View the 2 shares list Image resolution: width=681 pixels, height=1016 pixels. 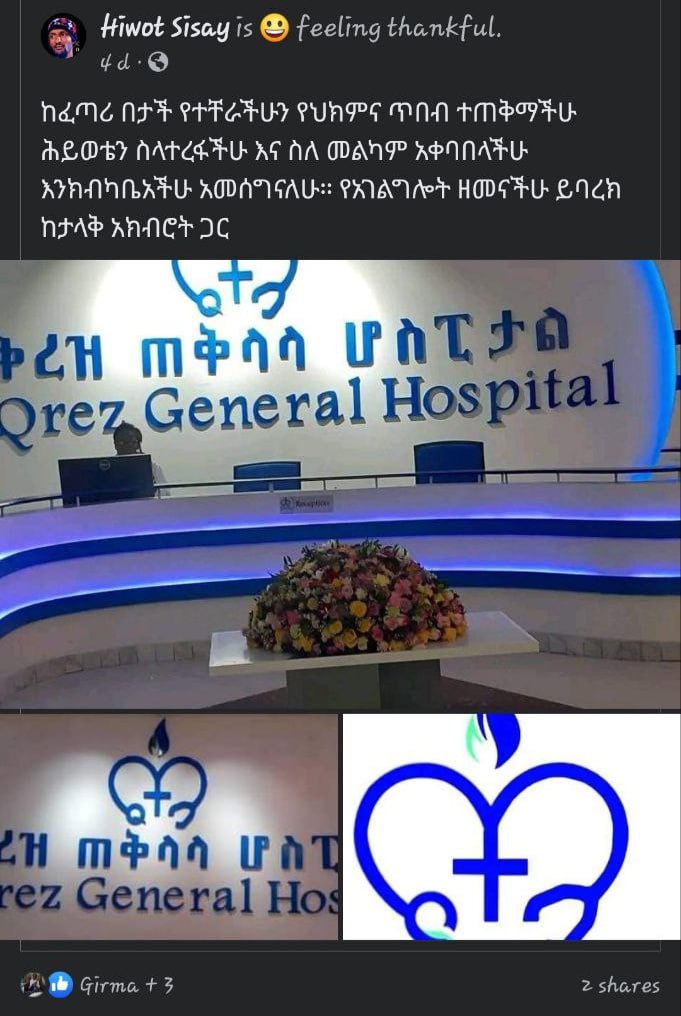(620, 985)
